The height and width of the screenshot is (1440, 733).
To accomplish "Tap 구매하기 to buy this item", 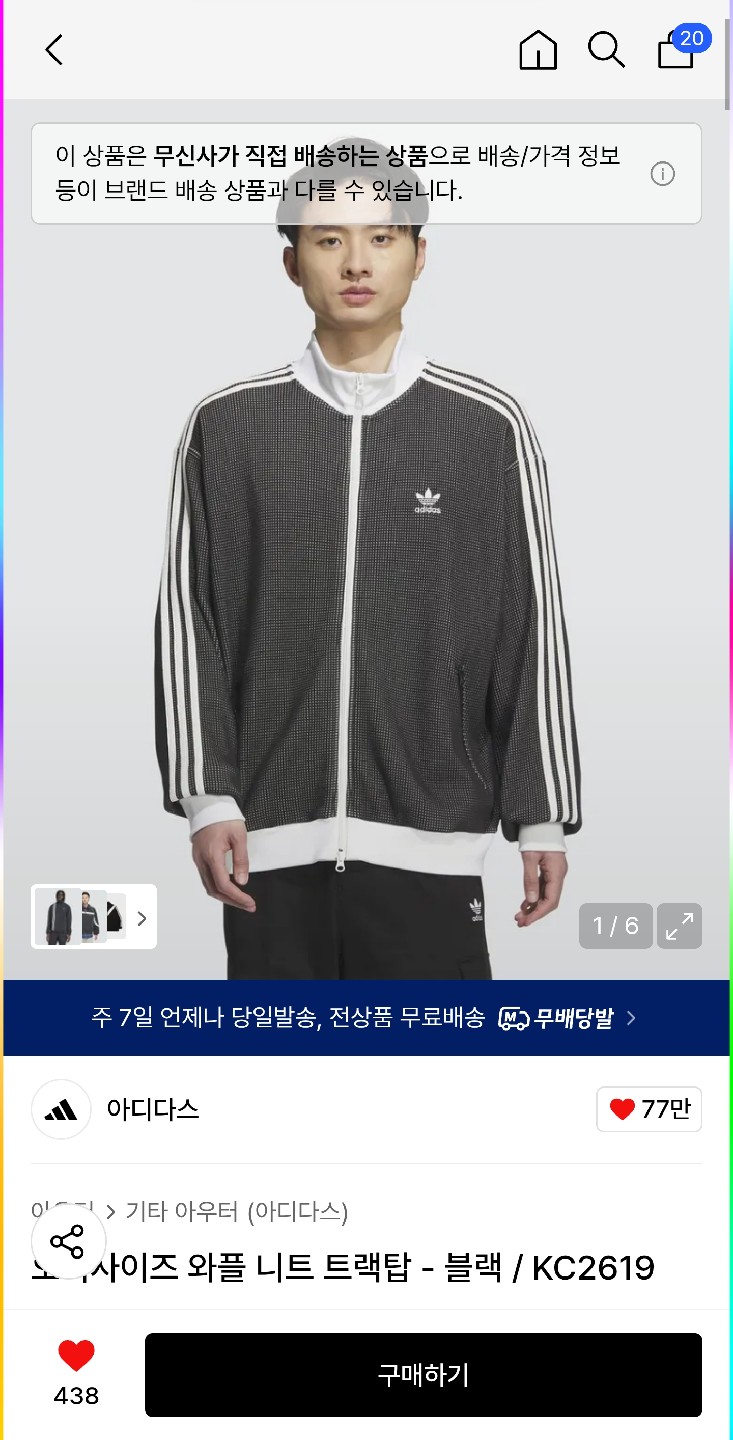I will [x=423, y=1374].
